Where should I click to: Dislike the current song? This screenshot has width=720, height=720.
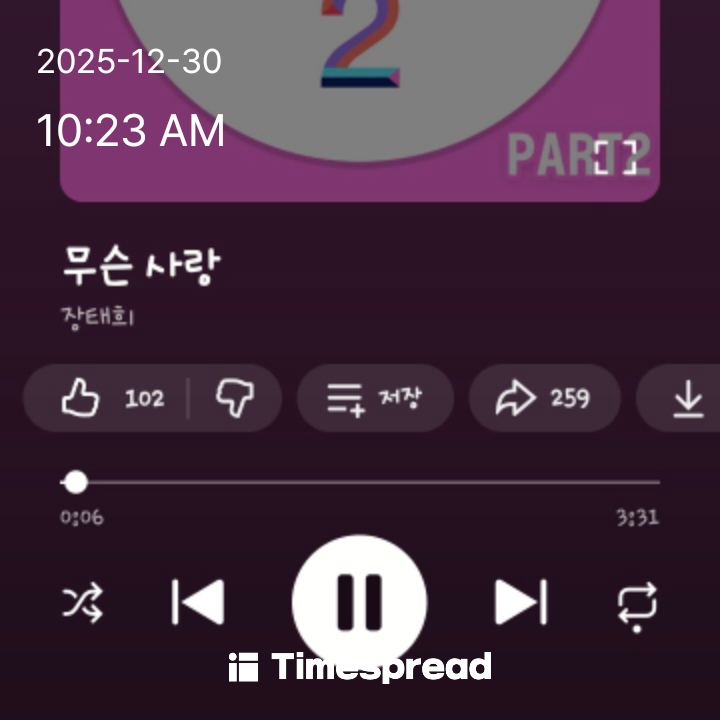(235, 398)
